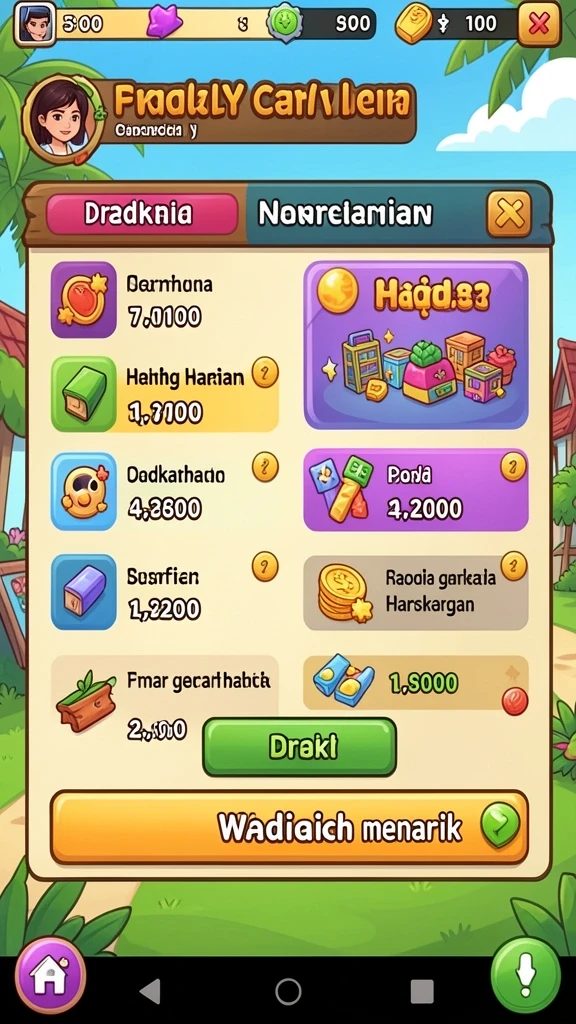Viewport: 576px width, 1024px height.
Task: Show info for Dodkarhacio item
Action: 265,468
